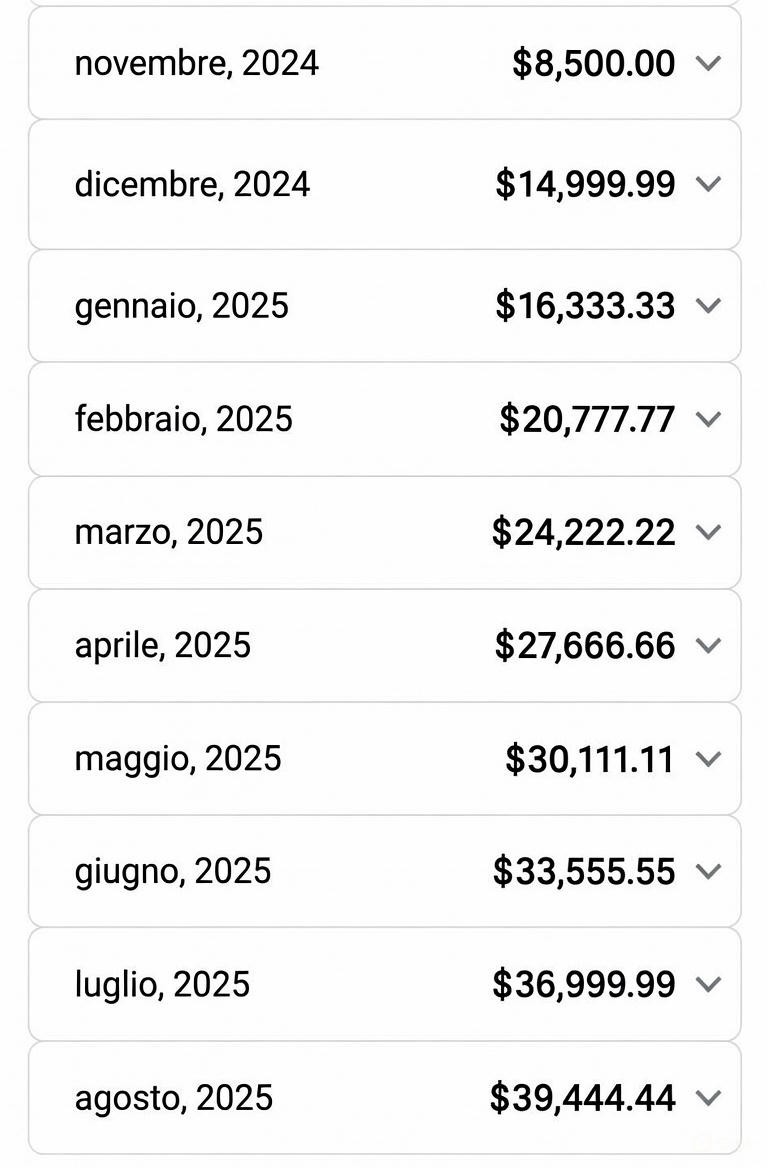Expand the dicembre, 2024 earnings row
This screenshot has height=1168, width=768.
(707, 185)
